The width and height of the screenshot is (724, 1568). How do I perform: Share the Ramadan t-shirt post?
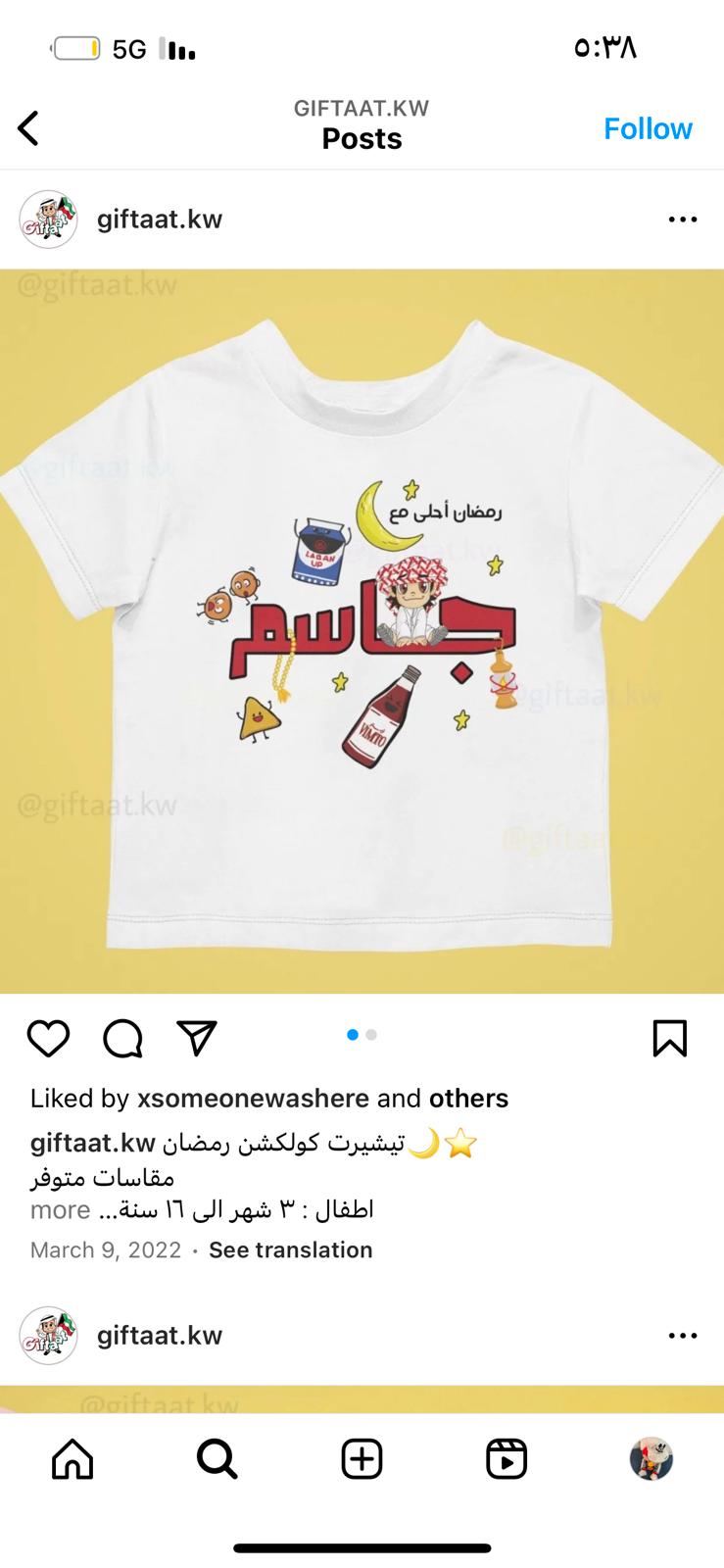[x=197, y=1038]
